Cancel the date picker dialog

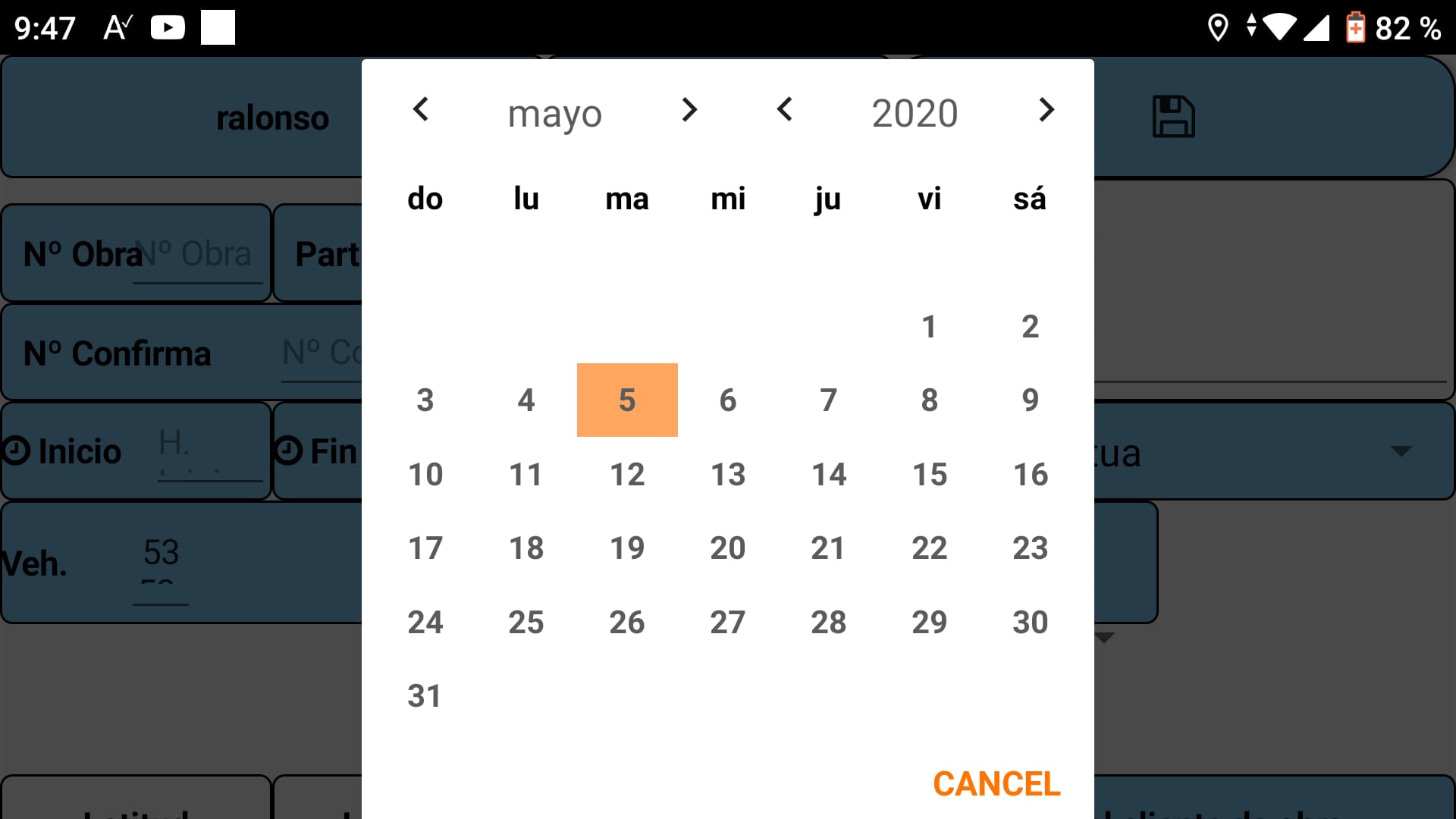[x=996, y=783]
